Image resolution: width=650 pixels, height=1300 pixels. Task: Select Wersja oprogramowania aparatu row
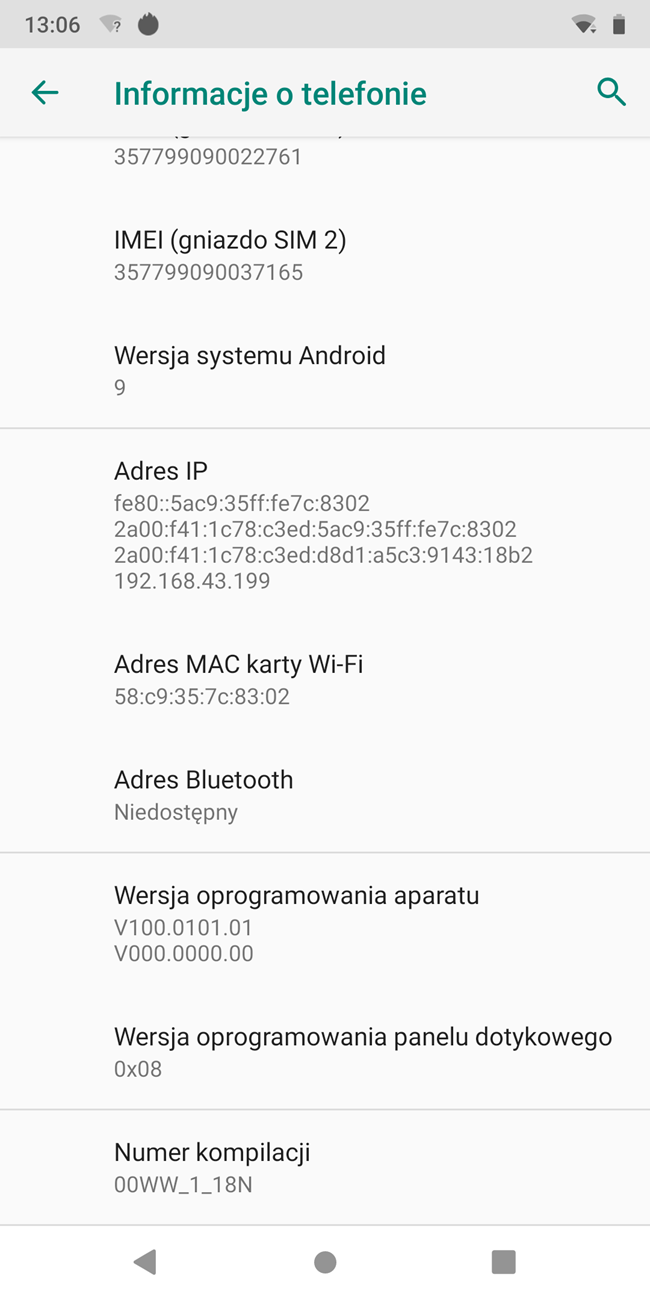point(325,923)
